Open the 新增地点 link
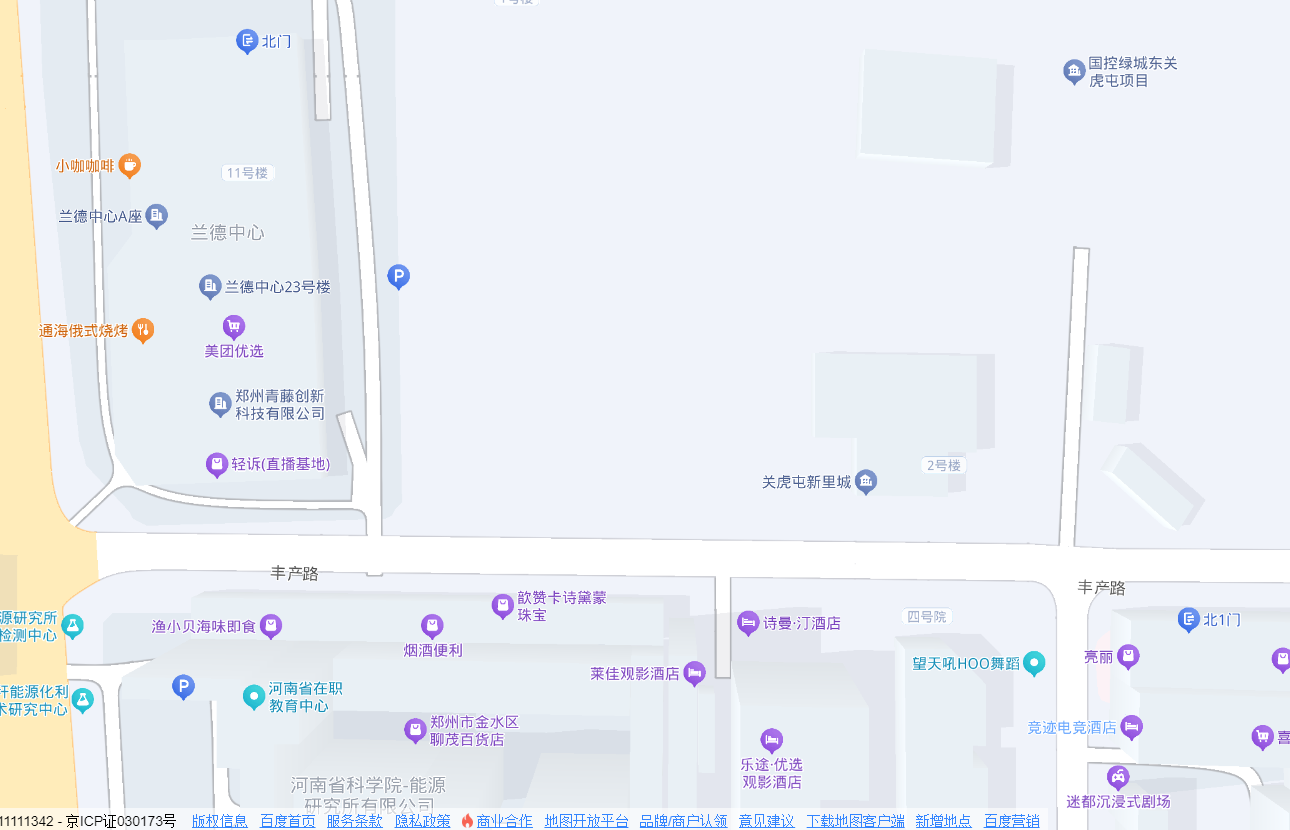 click(x=943, y=821)
